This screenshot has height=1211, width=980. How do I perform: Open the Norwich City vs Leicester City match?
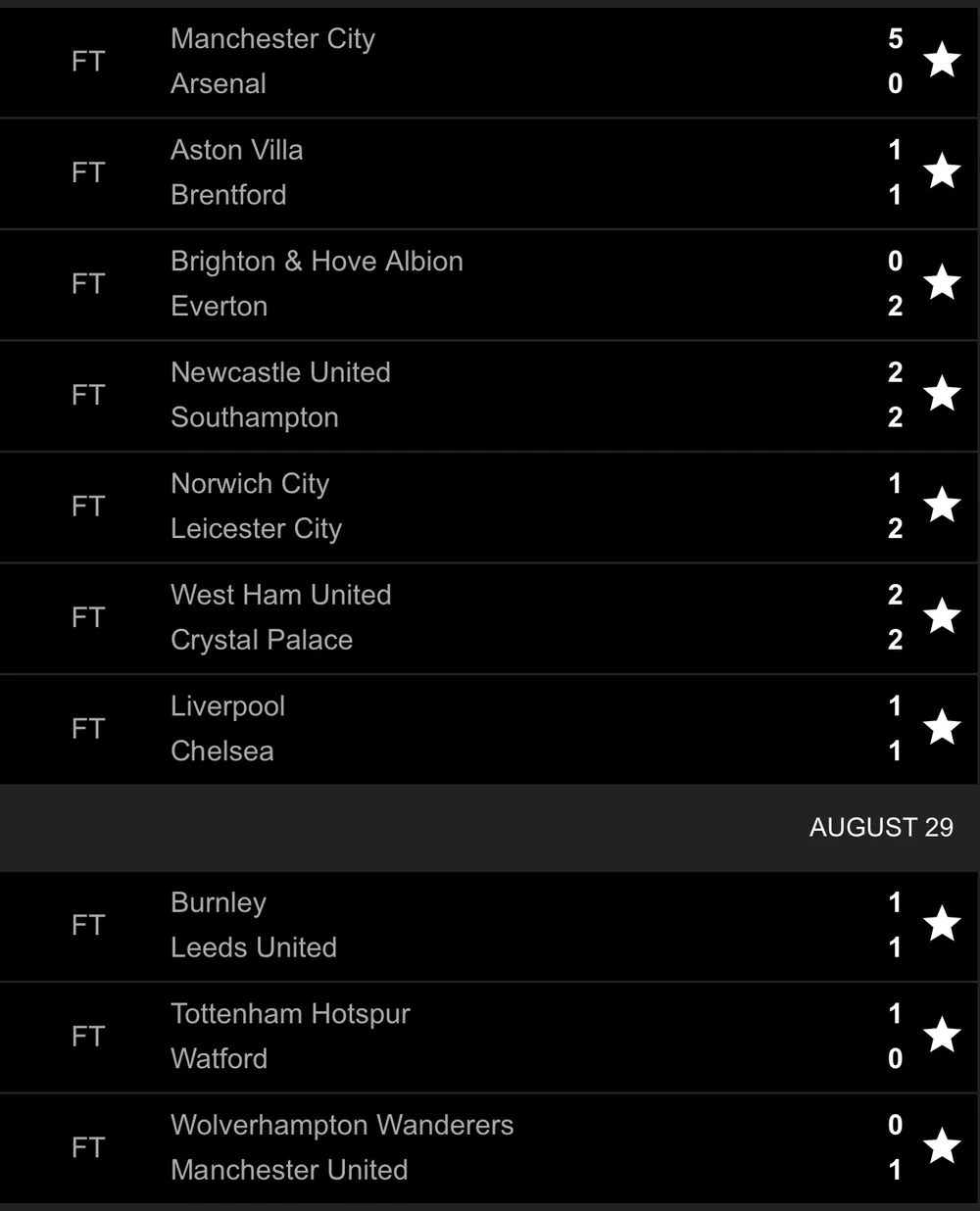[x=441, y=506]
